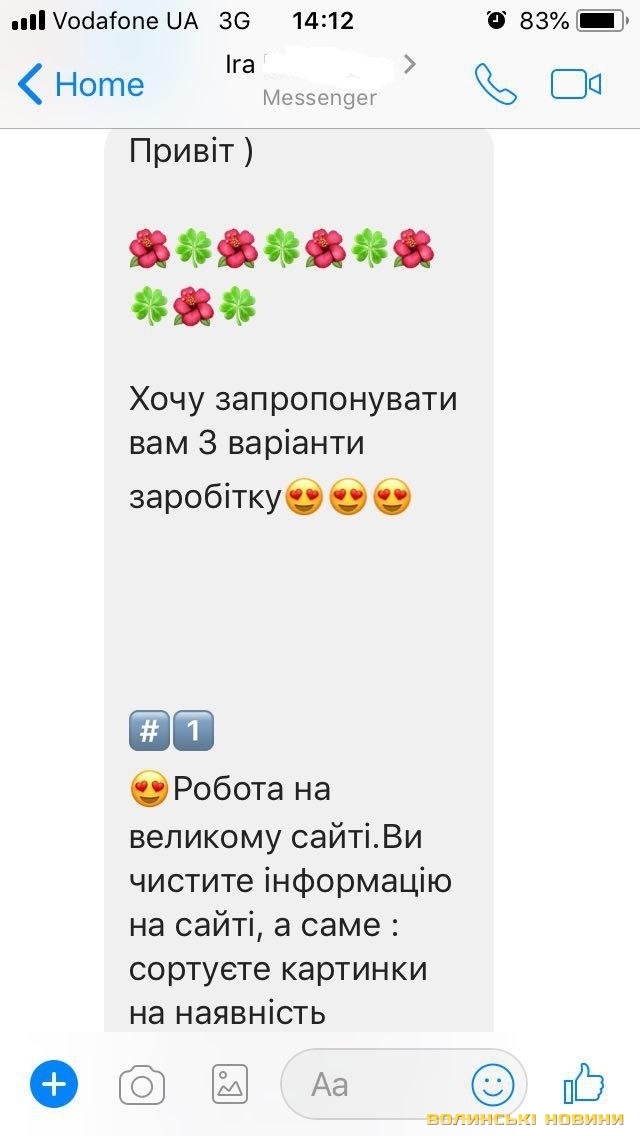
Task: Open the plus attachments menu
Action: 54,1084
